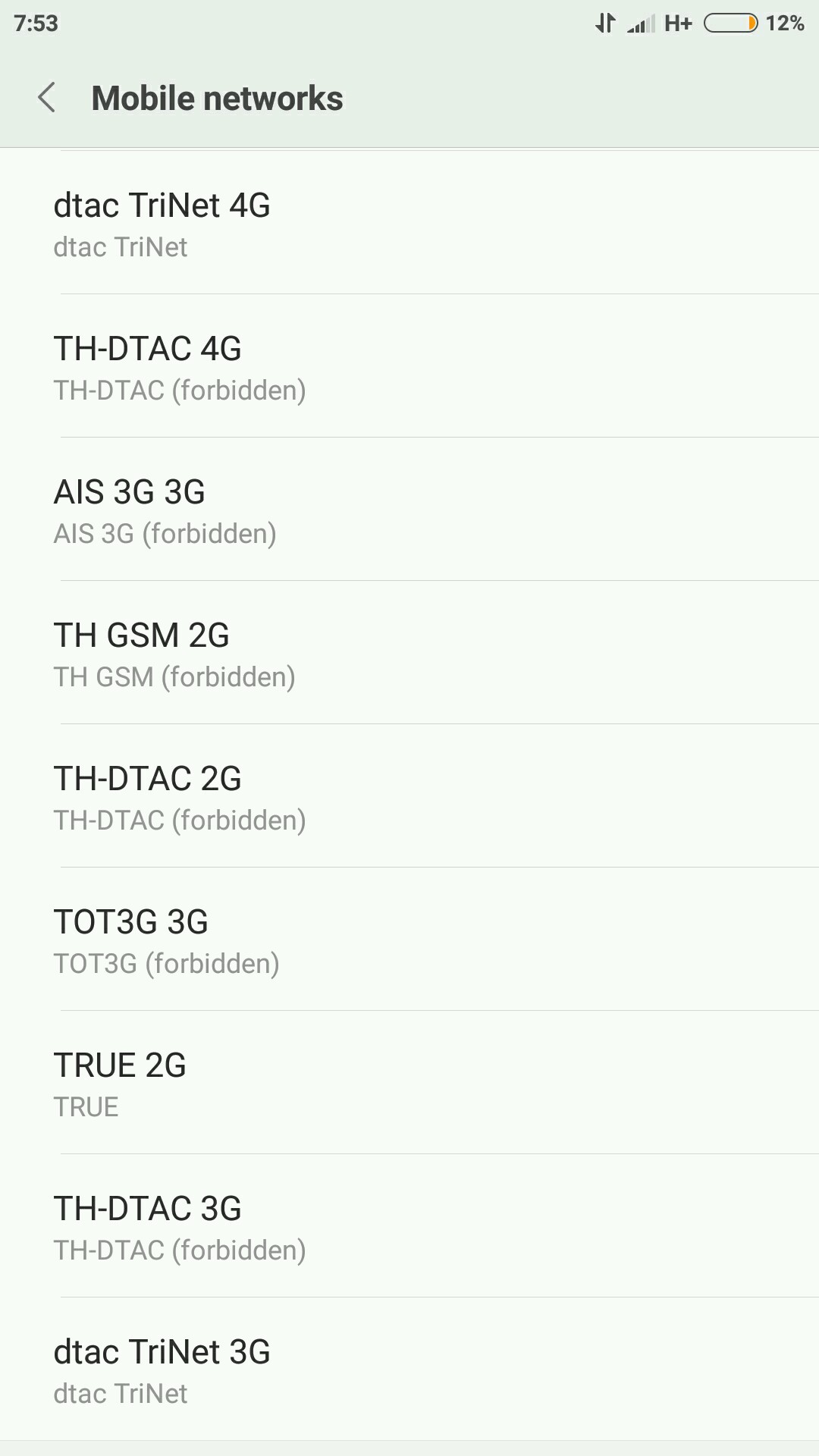
Task: Choose the TH-DTAC 4G network
Action: (409, 366)
